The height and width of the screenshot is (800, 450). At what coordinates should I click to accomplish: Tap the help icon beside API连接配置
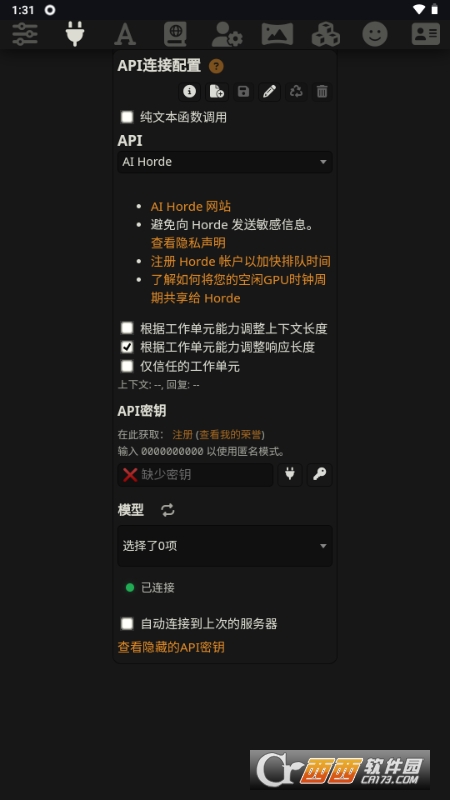[216, 66]
